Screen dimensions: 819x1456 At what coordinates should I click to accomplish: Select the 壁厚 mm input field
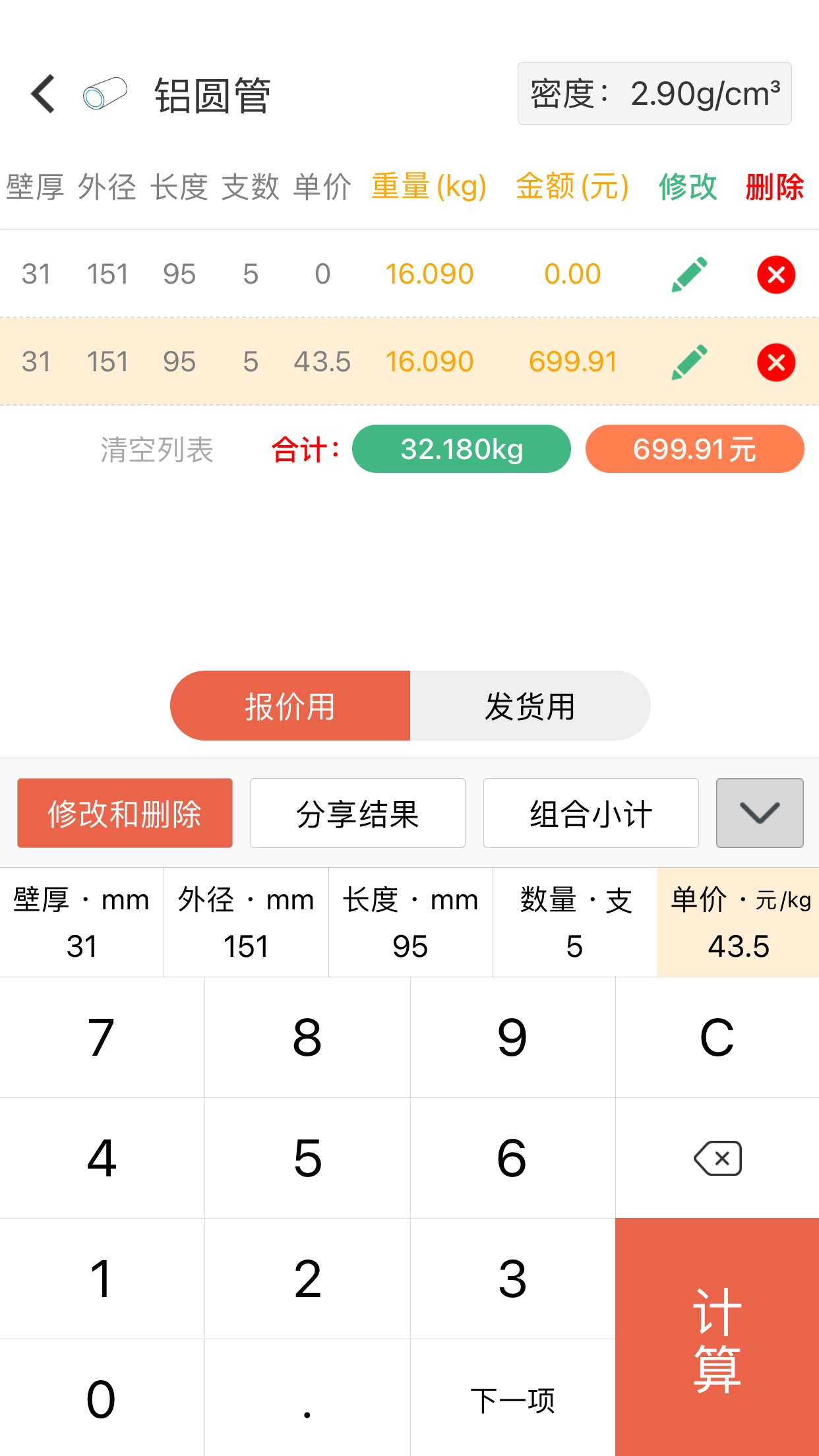82,922
